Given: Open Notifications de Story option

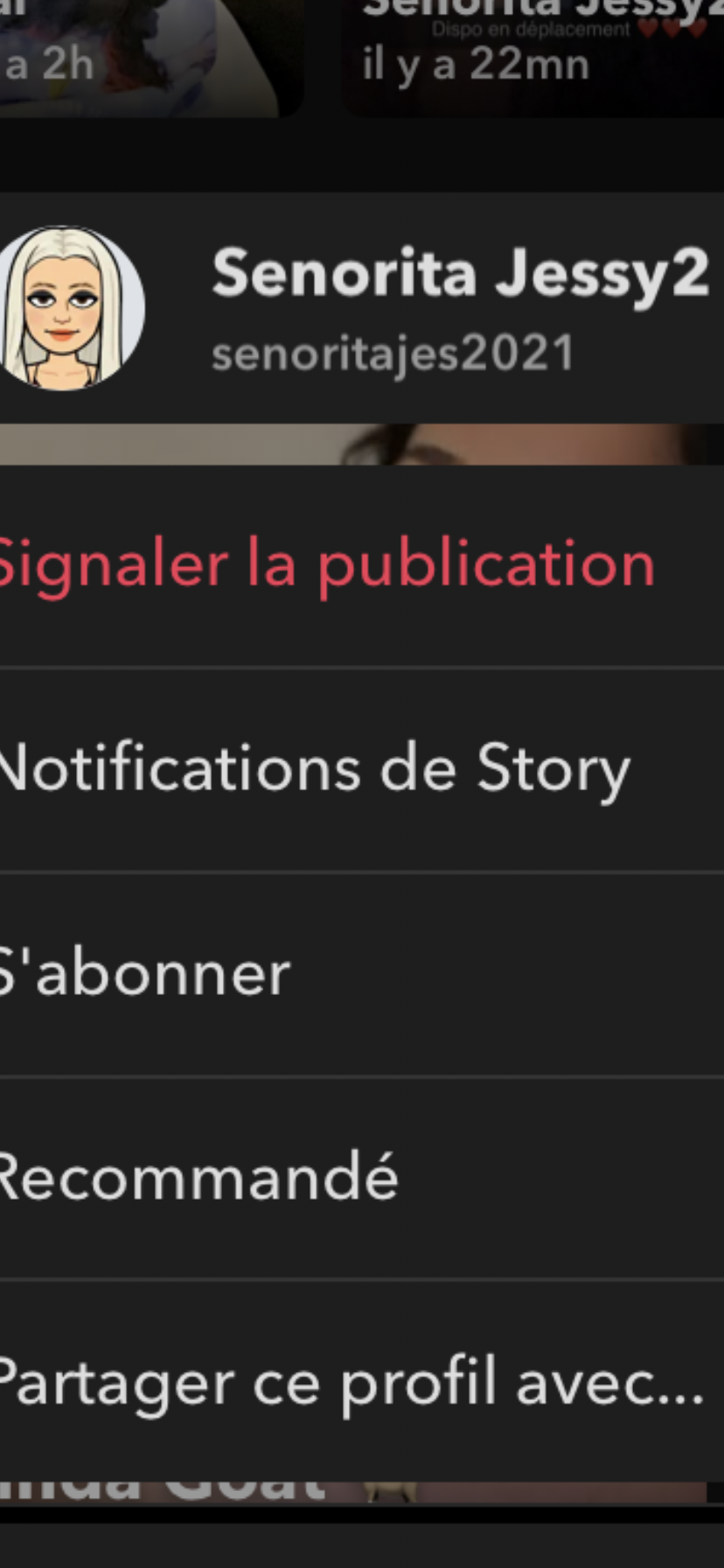Looking at the screenshot, I should coord(315,770).
